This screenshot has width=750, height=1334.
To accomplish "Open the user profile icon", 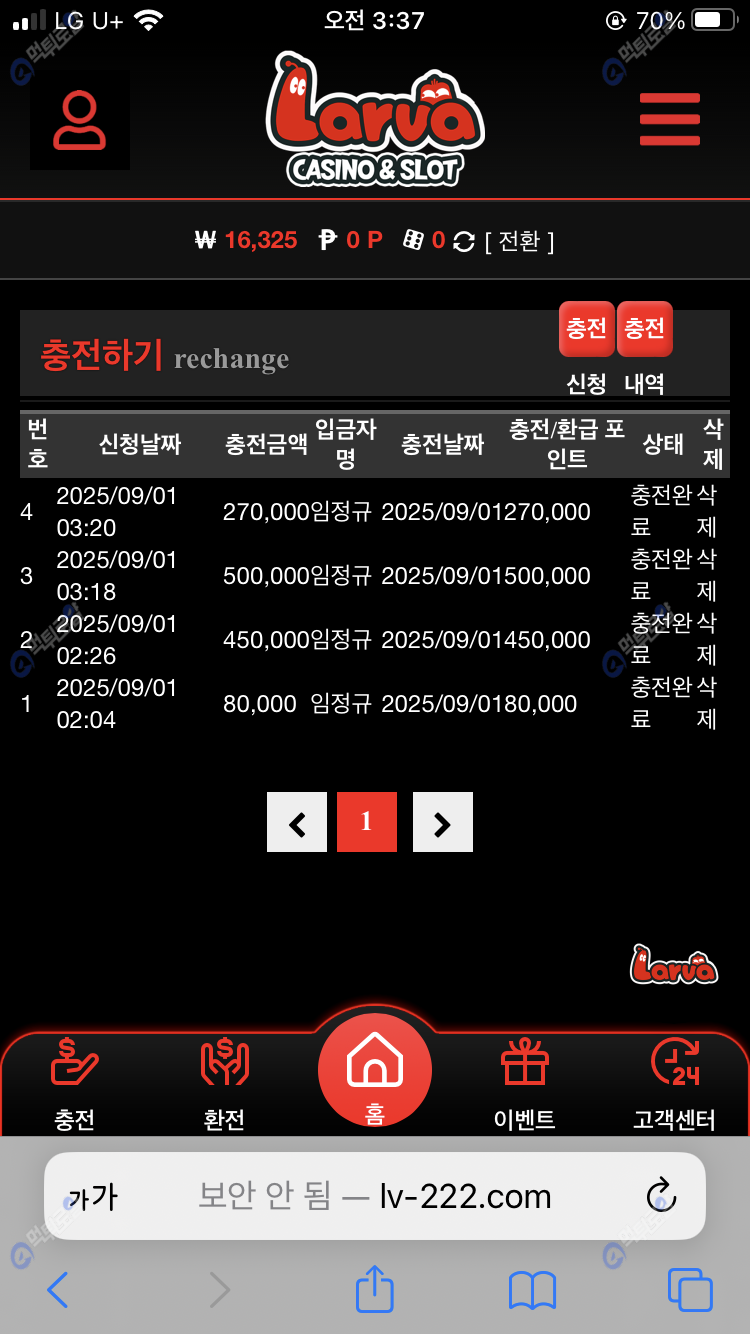I will 79,121.
